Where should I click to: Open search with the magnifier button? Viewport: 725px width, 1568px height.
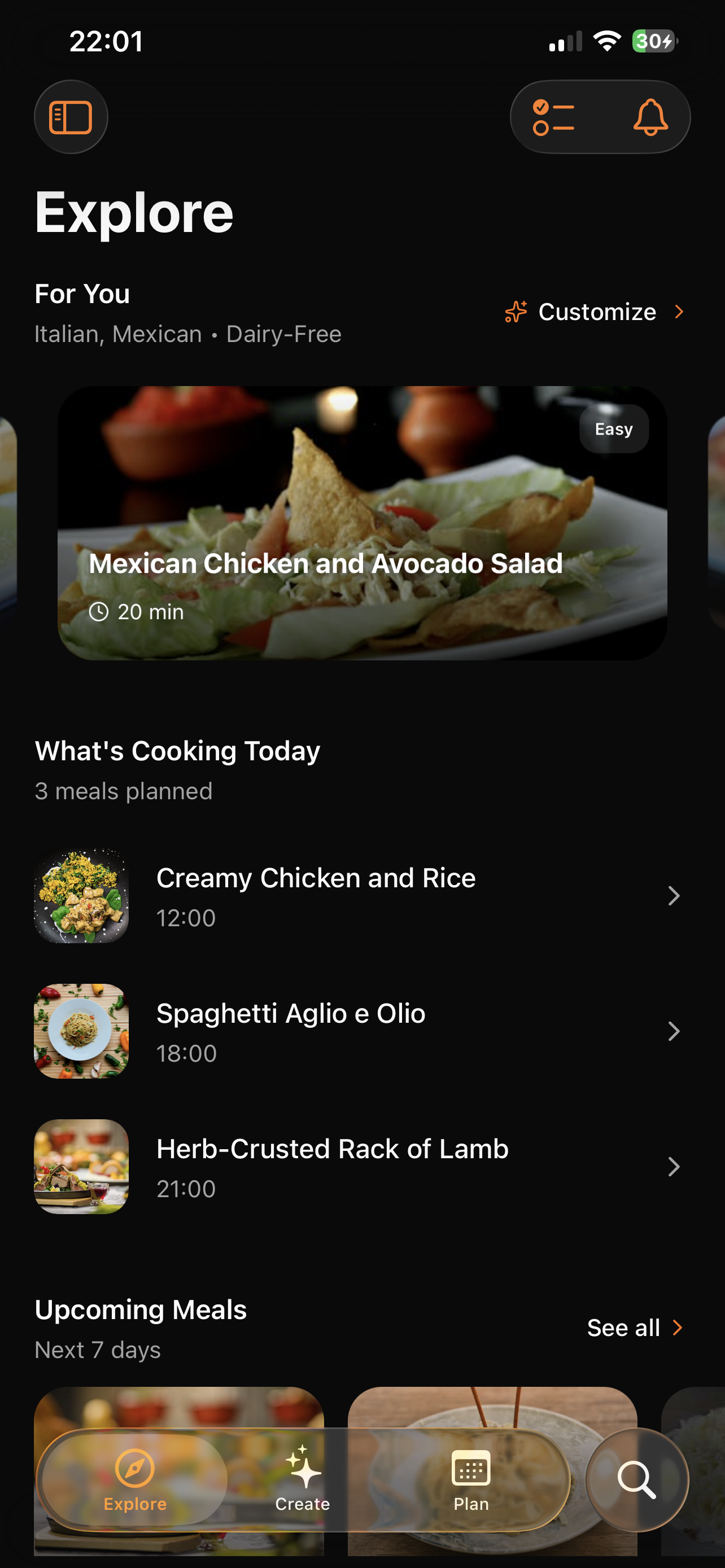[x=637, y=1479]
